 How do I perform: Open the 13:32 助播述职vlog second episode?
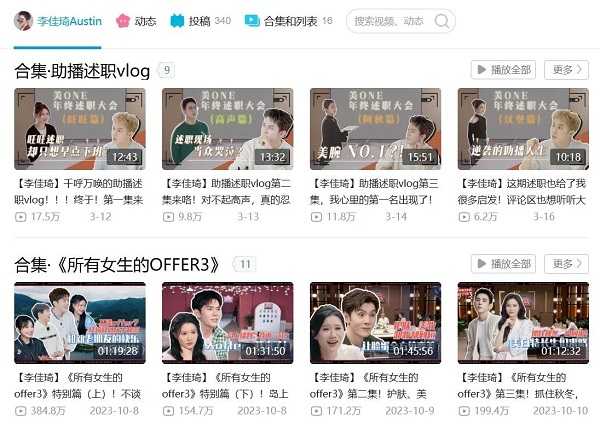[227, 128]
